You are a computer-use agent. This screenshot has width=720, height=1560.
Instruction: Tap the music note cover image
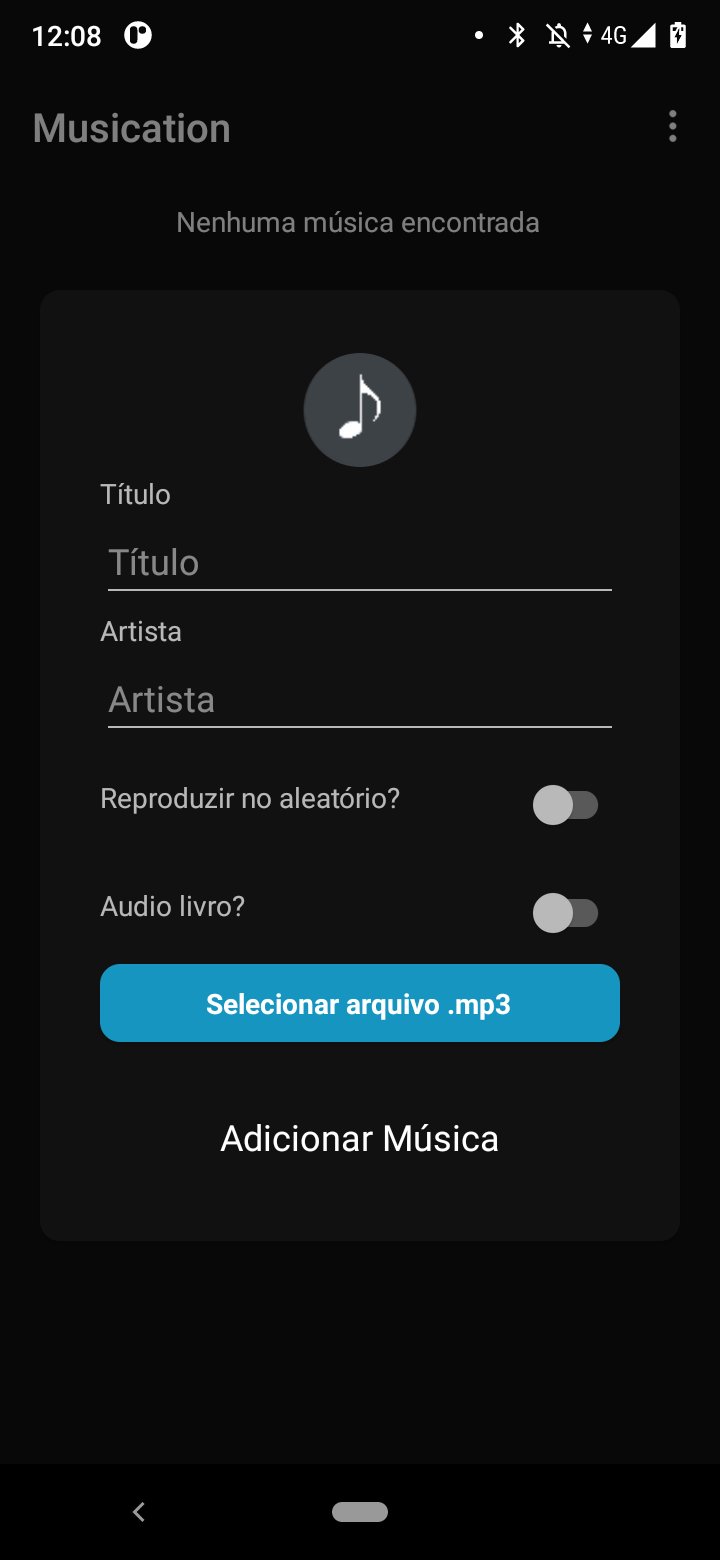(x=360, y=410)
